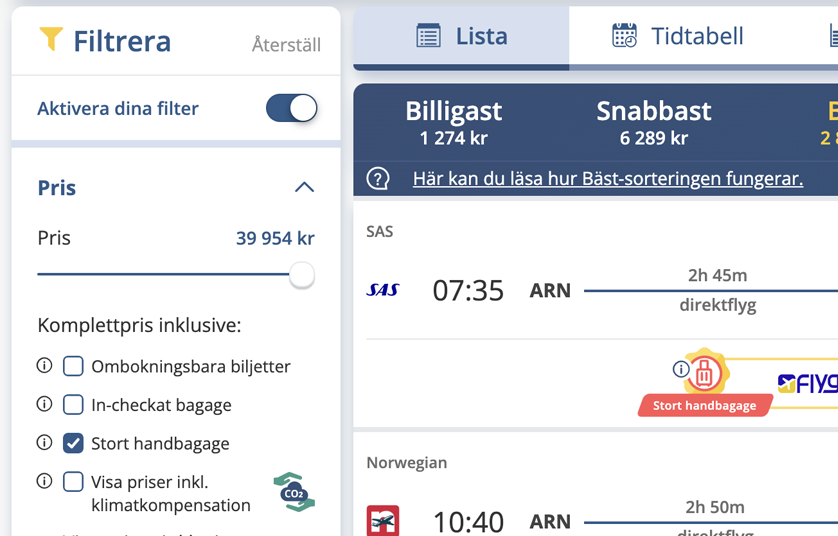Image resolution: width=838 pixels, height=536 pixels.
Task: Collapse the Pris section
Action: [x=304, y=187]
